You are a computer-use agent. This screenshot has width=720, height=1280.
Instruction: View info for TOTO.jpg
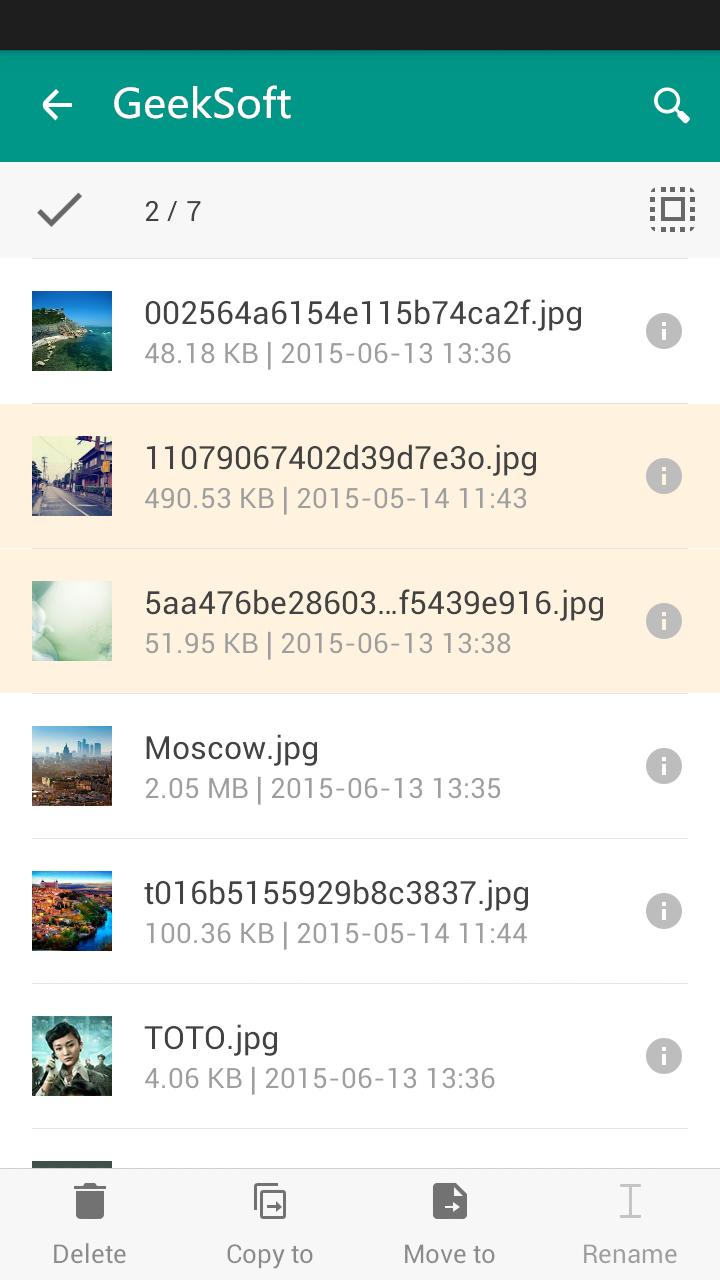pos(663,1056)
